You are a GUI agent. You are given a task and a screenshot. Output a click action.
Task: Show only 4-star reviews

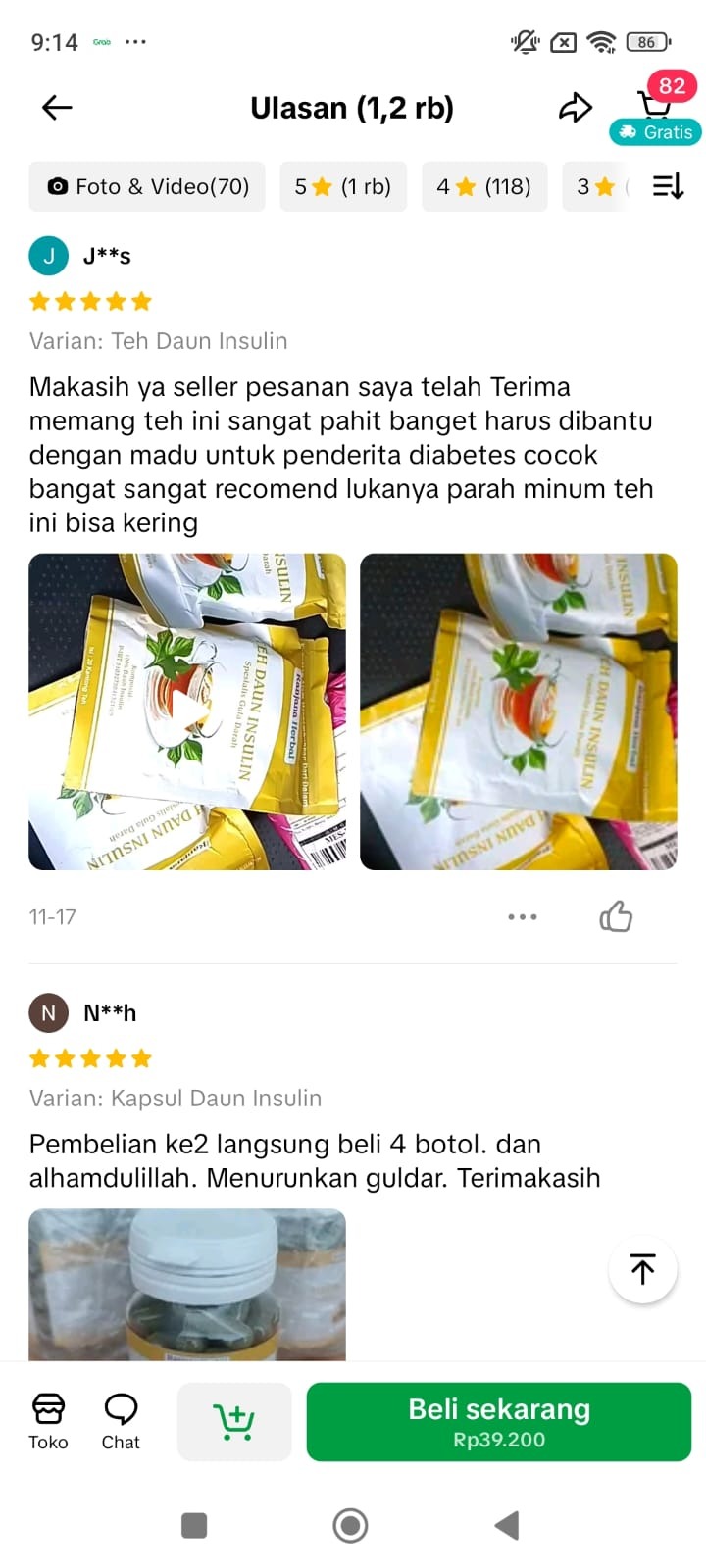[x=483, y=186]
